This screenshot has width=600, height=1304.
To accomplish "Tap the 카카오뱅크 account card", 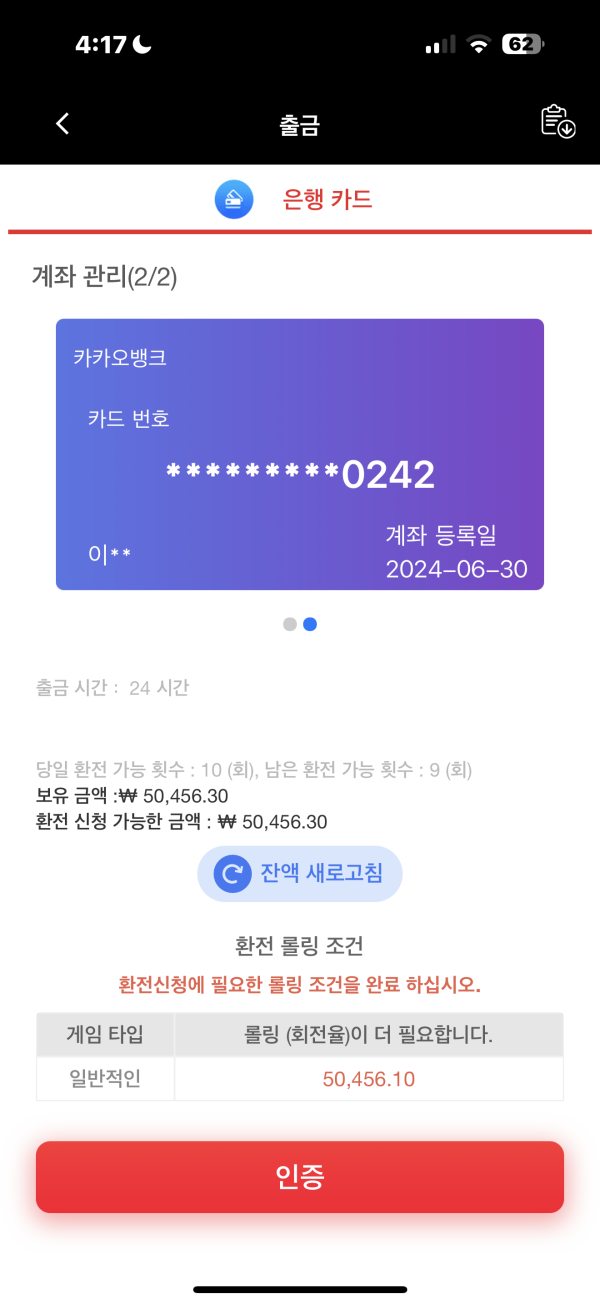I will [x=299, y=454].
